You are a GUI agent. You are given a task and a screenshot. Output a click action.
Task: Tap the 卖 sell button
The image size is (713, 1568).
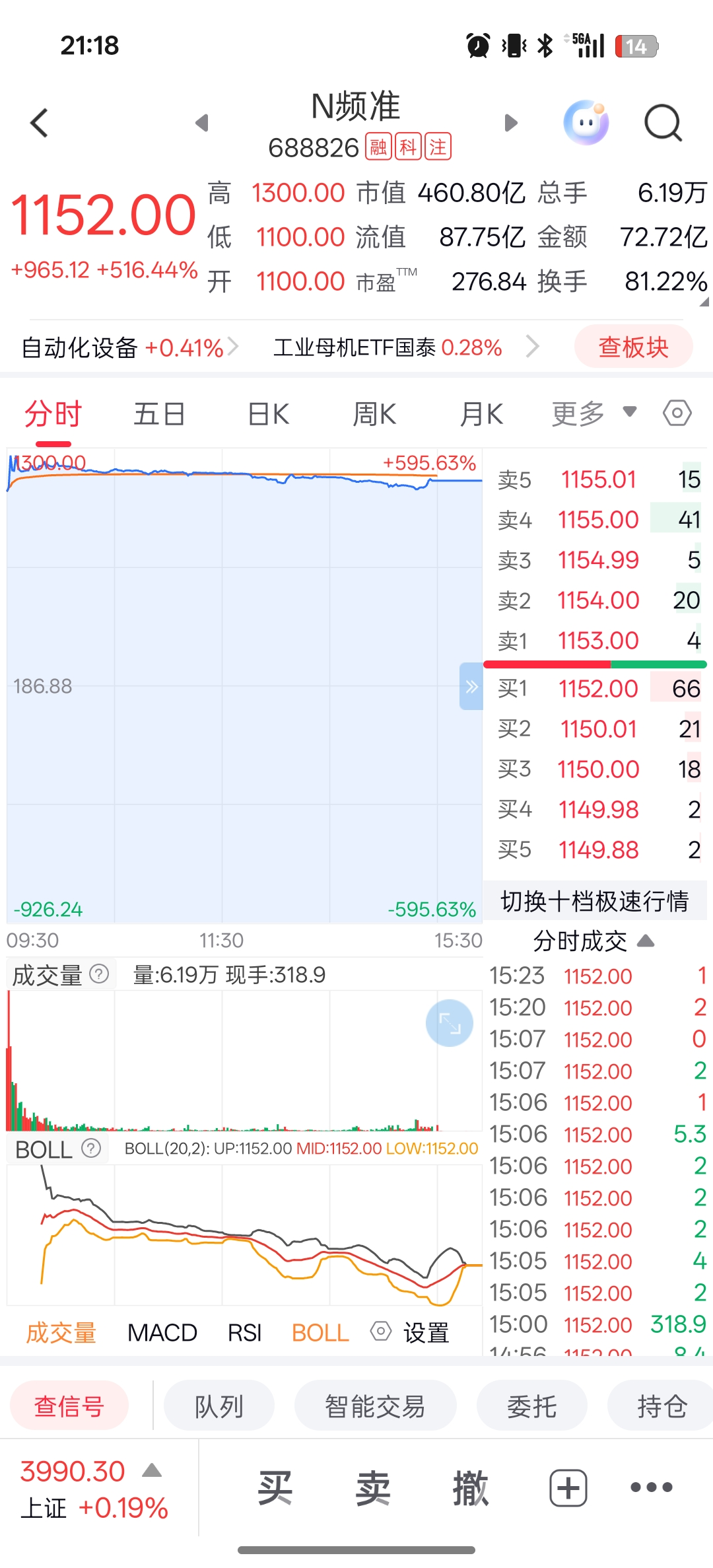coord(373,1489)
